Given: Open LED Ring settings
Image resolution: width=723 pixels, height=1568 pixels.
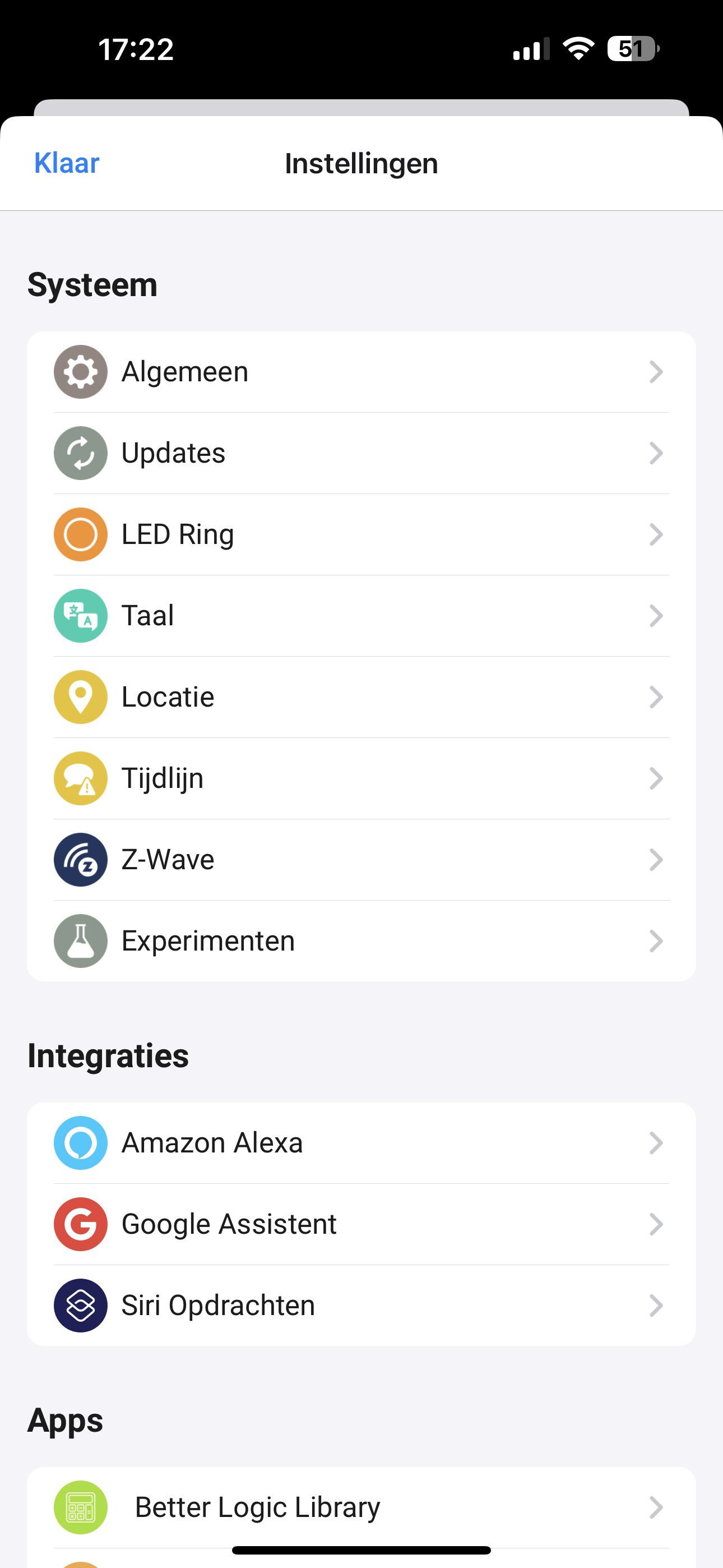Looking at the screenshot, I should click(x=360, y=534).
